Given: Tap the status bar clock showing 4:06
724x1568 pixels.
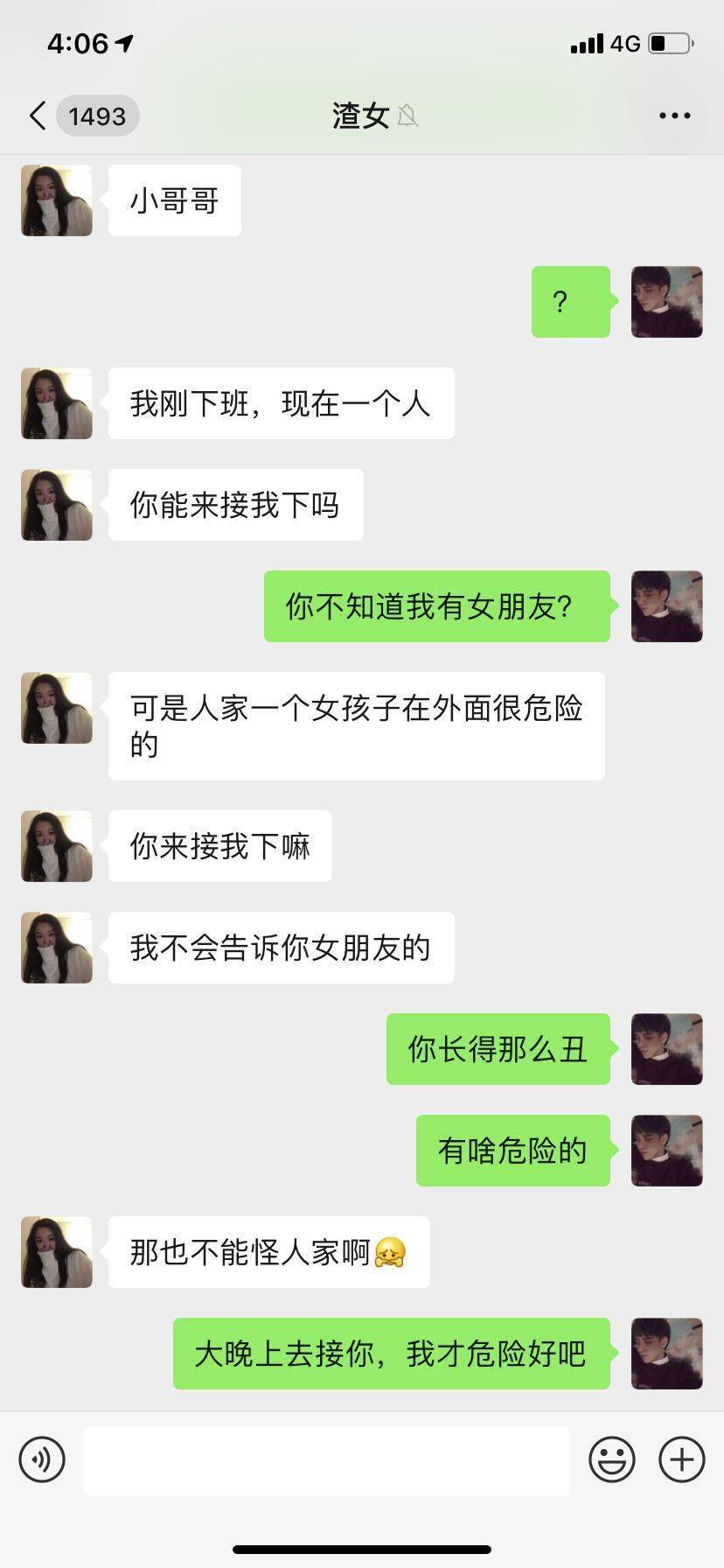Looking at the screenshot, I should tap(77, 41).
